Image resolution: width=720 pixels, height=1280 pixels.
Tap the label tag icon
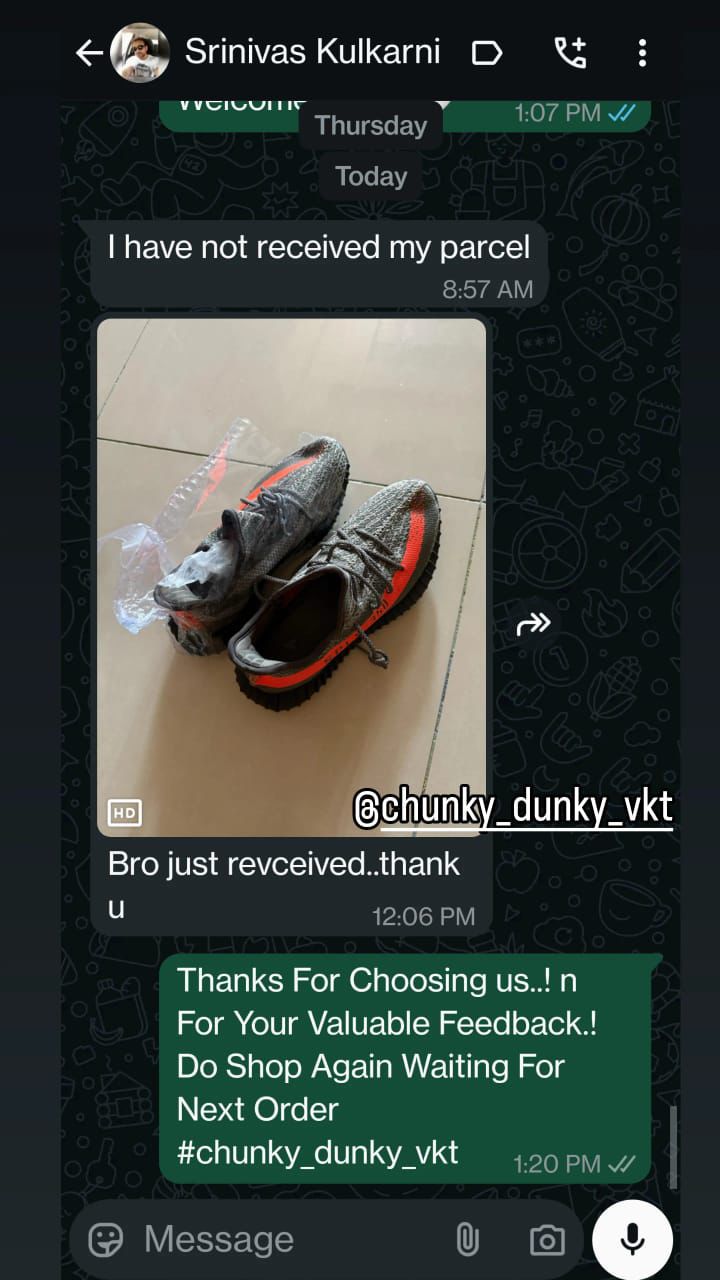(x=487, y=52)
